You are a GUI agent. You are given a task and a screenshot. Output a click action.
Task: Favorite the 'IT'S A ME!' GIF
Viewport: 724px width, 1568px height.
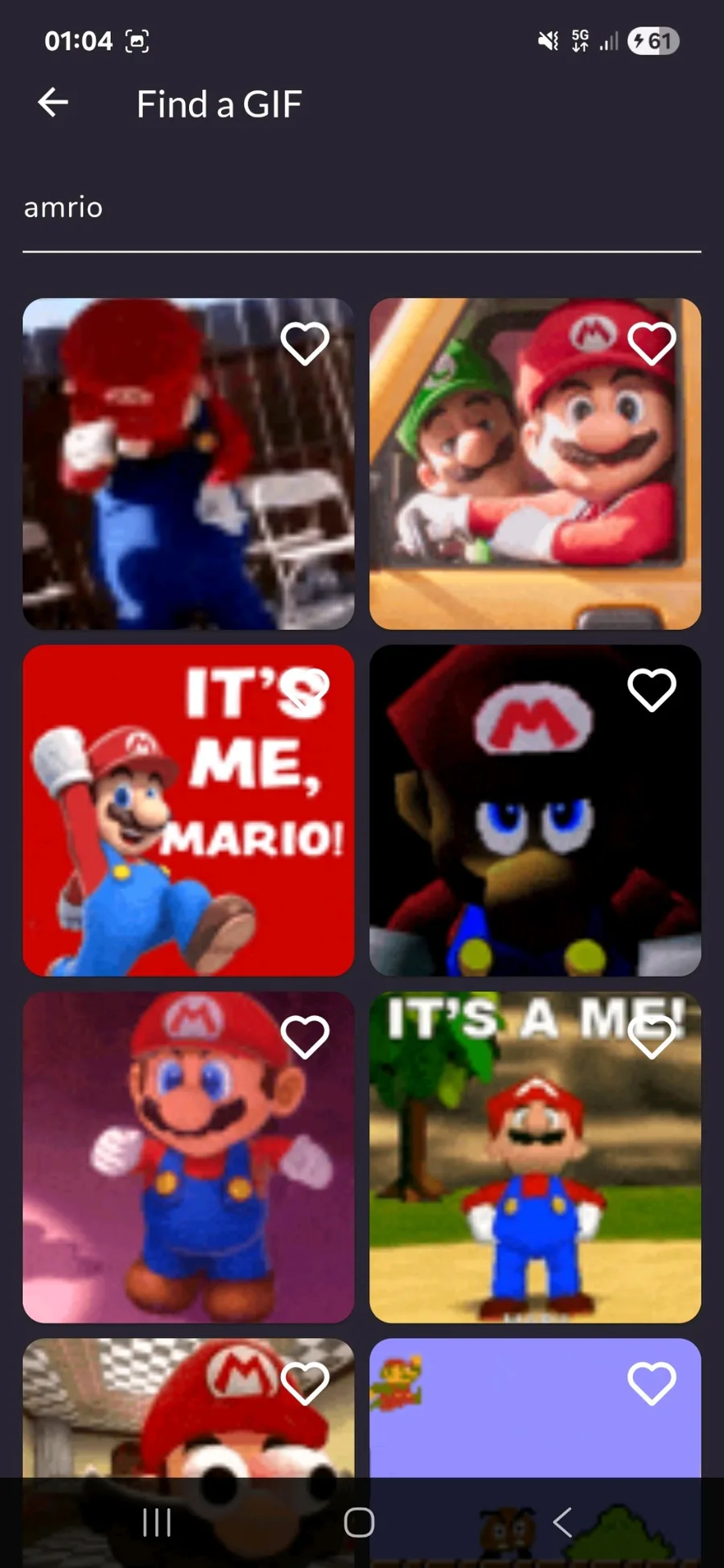click(x=652, y=1037)
